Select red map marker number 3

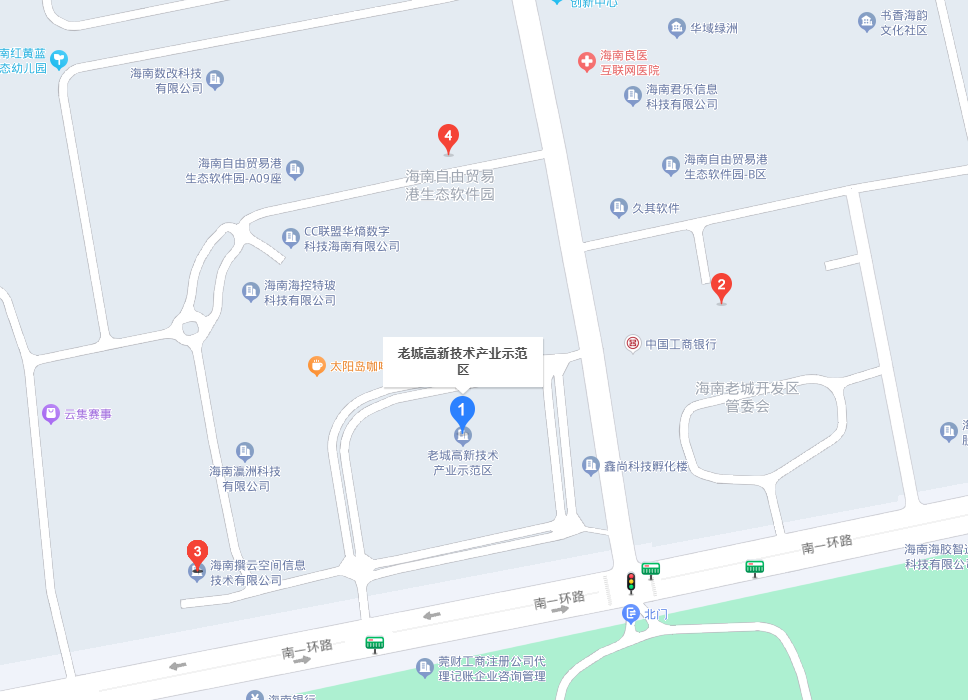click(197, 552)
